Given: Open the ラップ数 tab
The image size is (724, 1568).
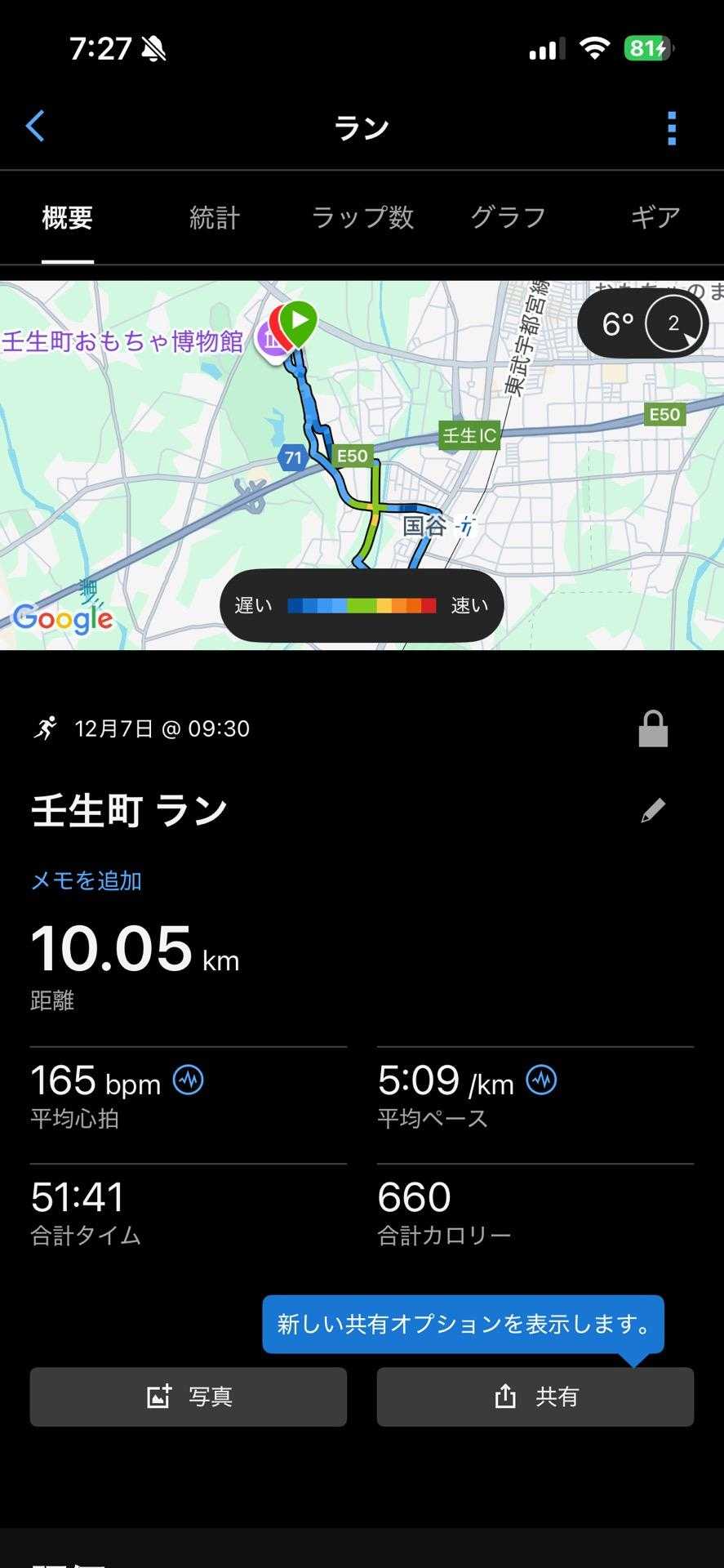Looking at the screenshot, I should pos(362,217).
